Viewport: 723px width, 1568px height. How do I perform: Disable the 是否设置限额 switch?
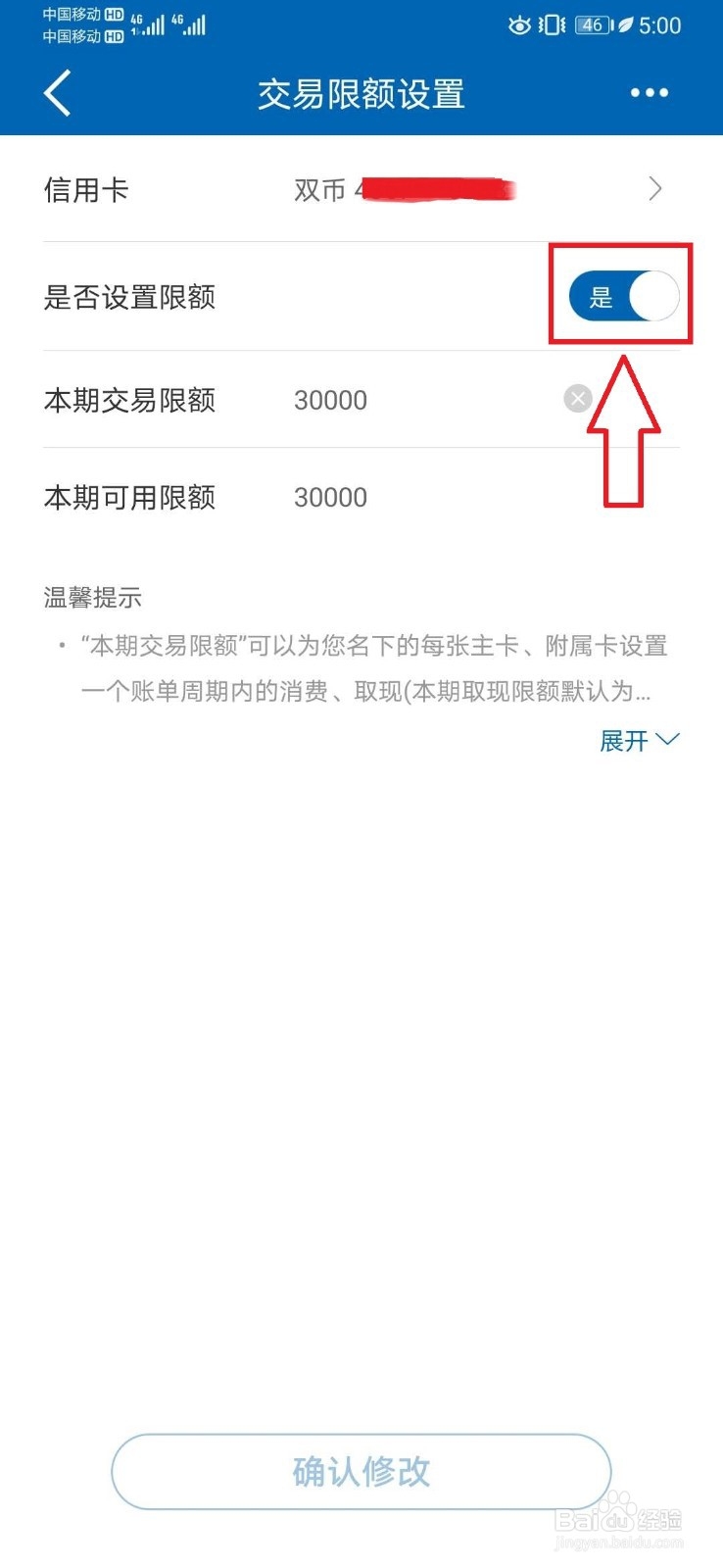(x=622, y=296)
